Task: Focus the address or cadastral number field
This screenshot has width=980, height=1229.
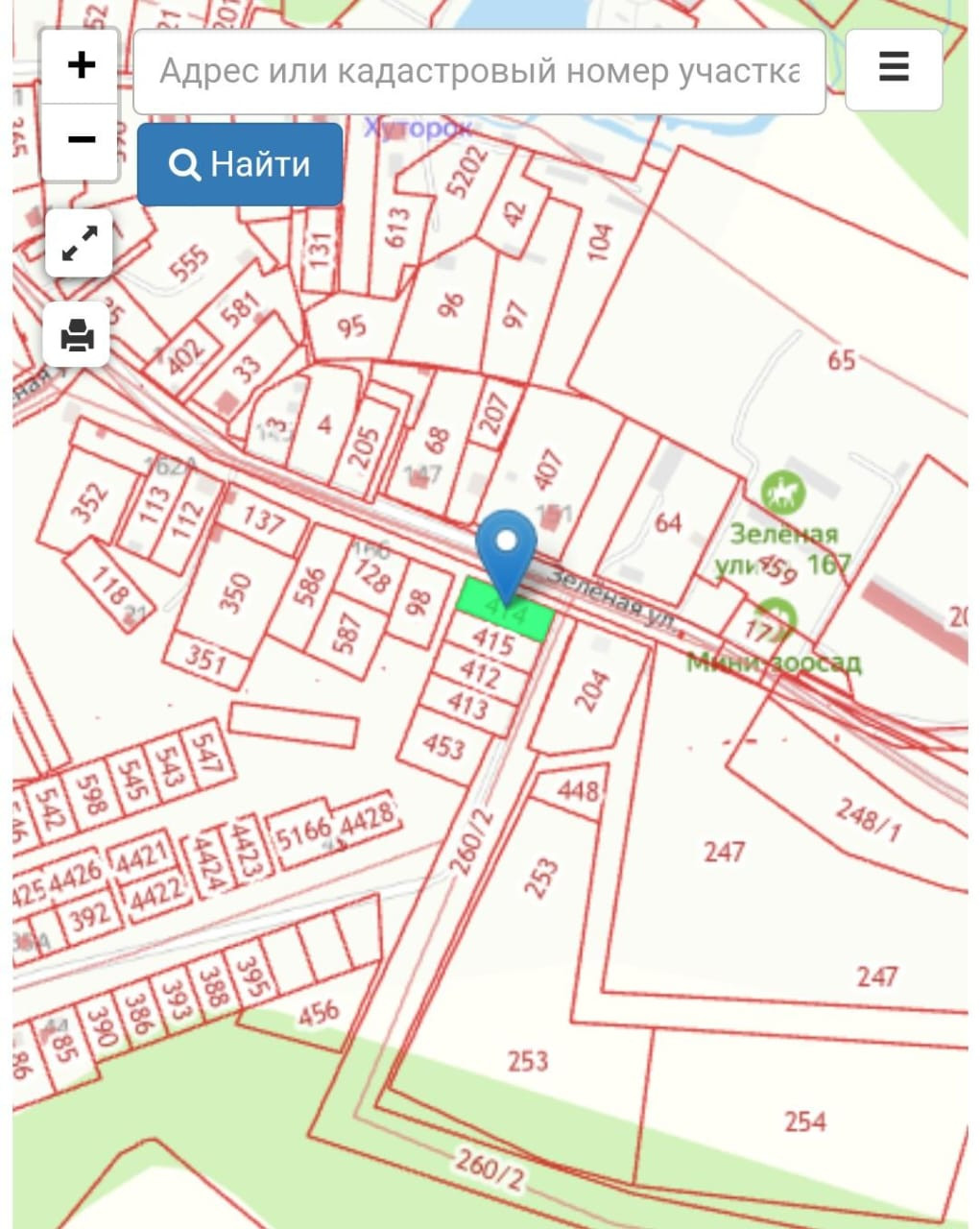Action: pos(479,71)
